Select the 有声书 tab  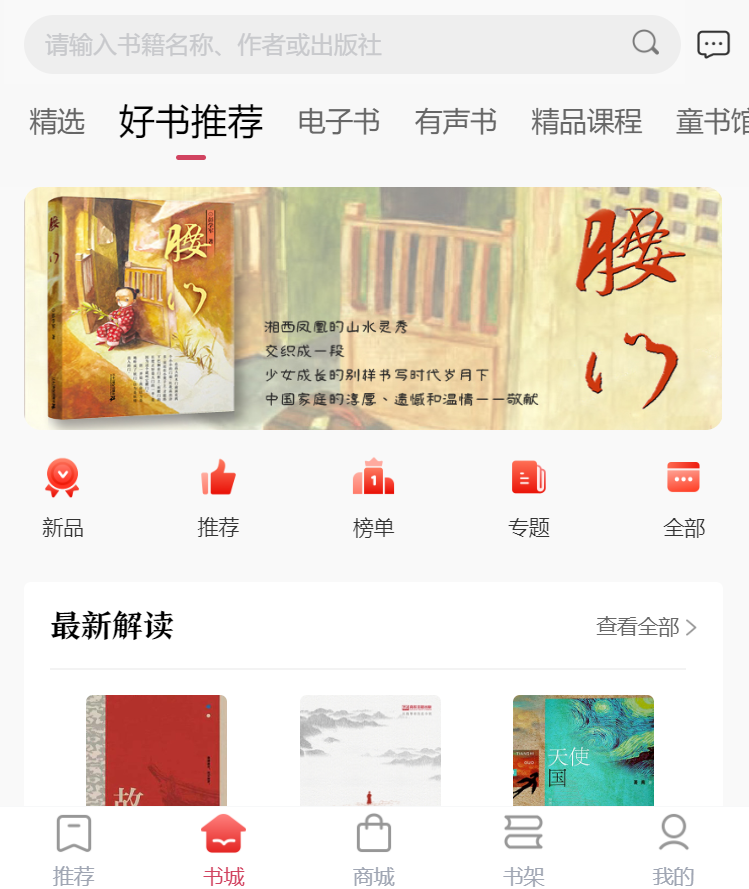[456, 122]
